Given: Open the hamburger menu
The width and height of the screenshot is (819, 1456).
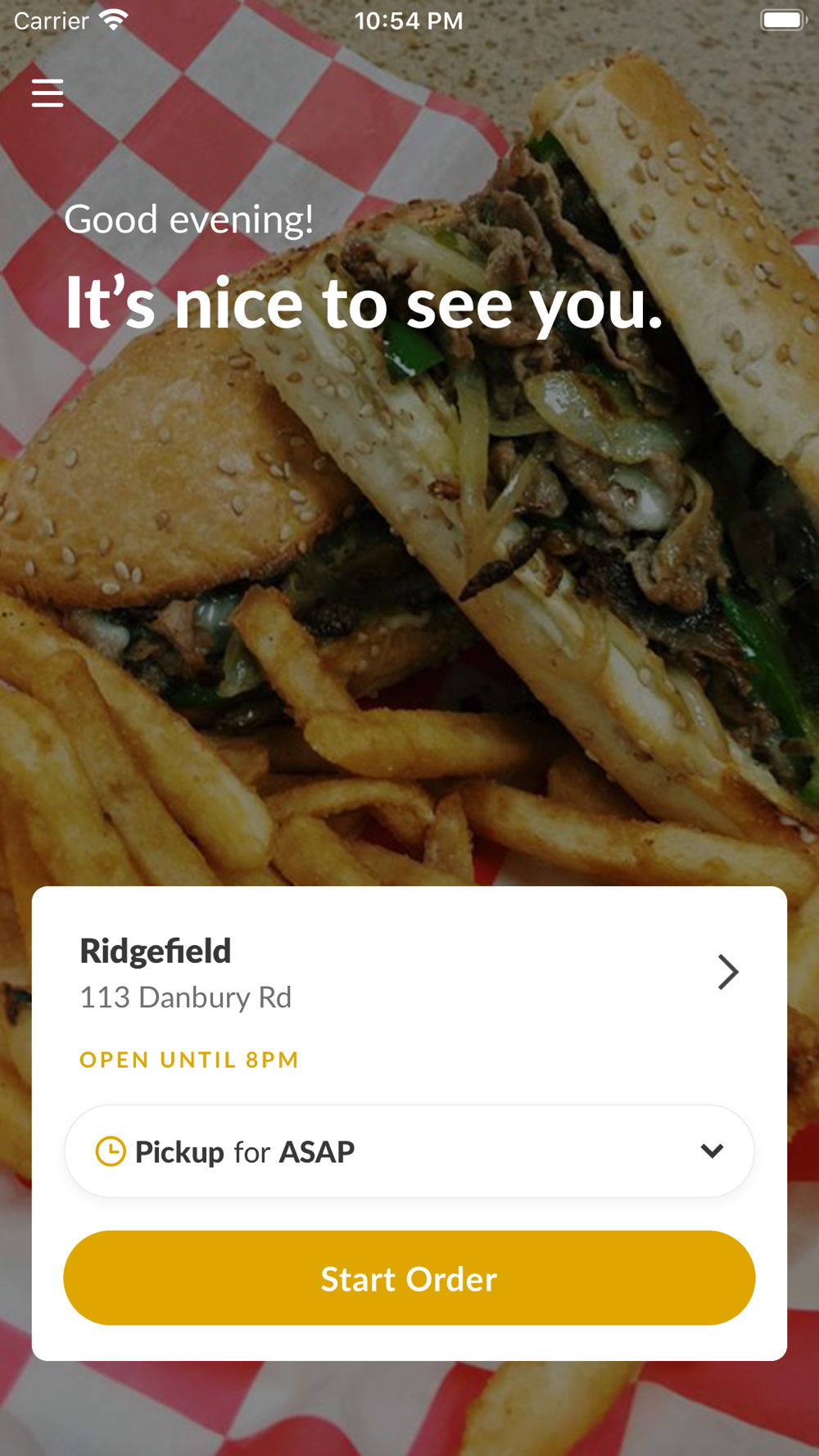Looking at the screenshot, I should [48, 93].
